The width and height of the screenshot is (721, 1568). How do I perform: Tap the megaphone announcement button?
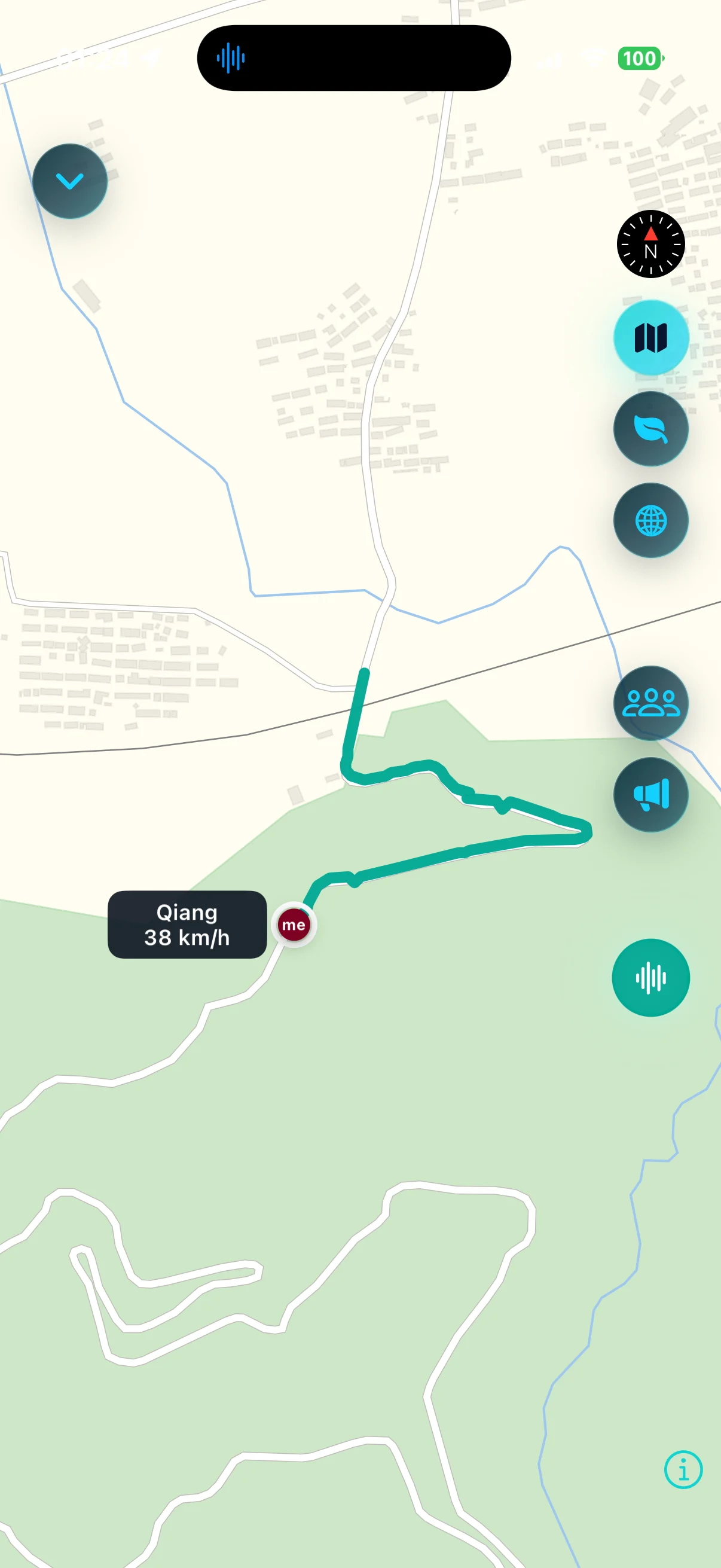tap(650, 794)
